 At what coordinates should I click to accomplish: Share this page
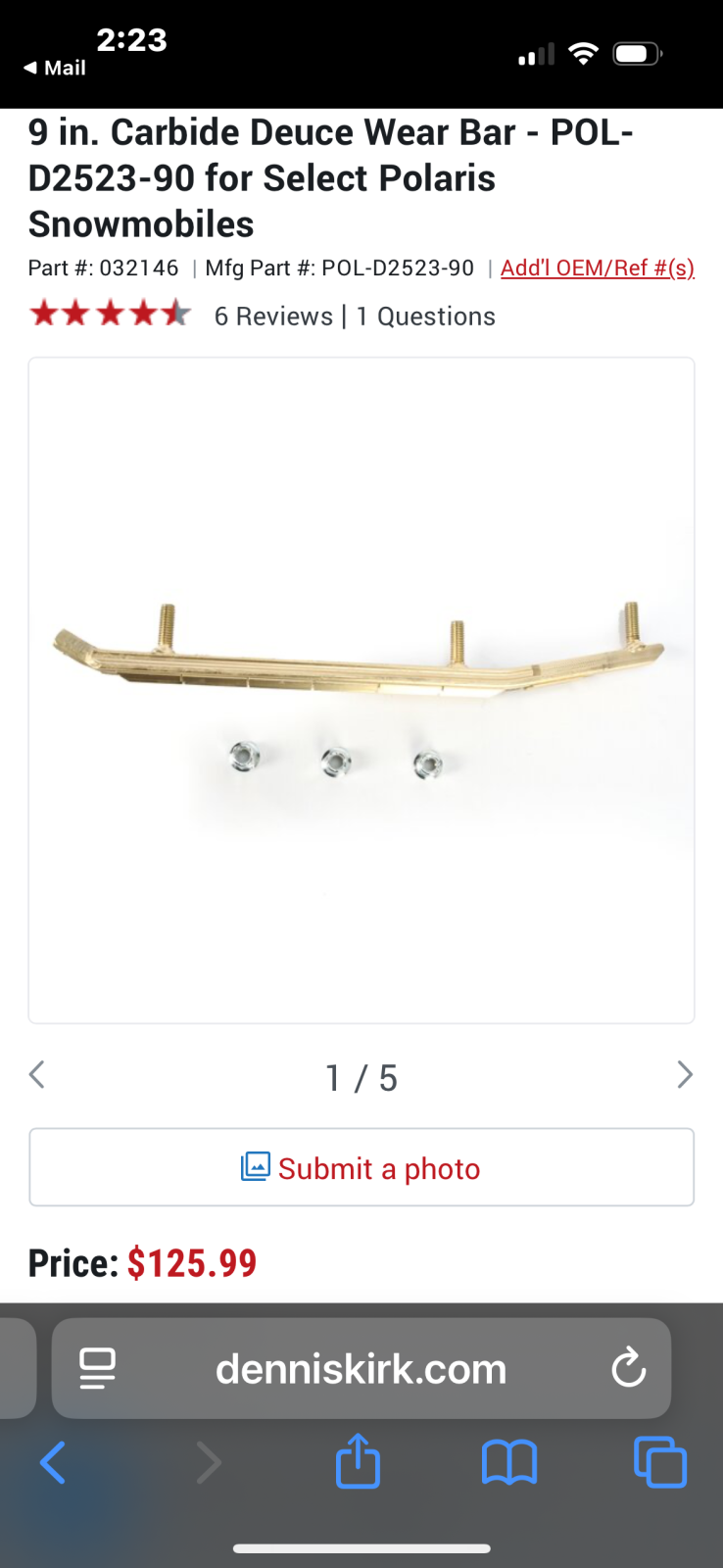click(x=358, y=1461)
